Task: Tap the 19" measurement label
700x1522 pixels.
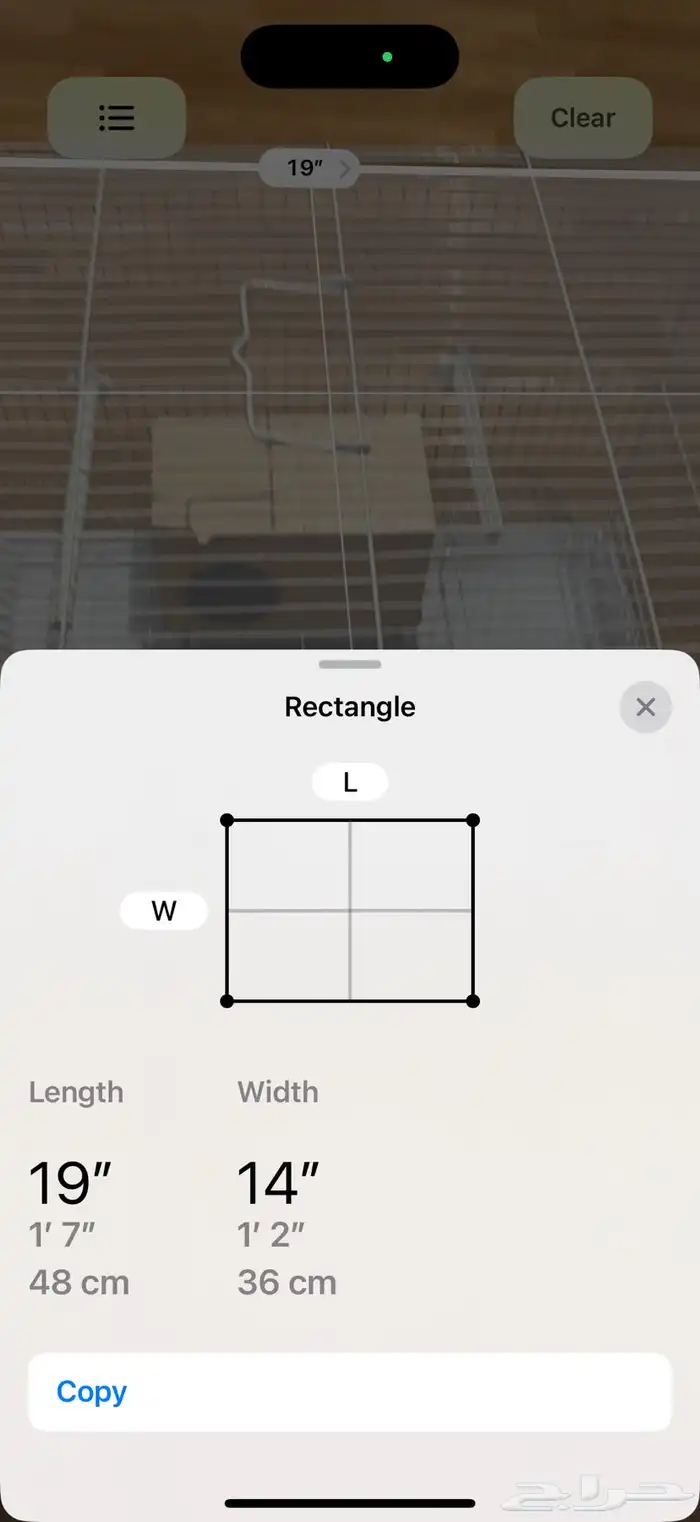Action: 308,168
